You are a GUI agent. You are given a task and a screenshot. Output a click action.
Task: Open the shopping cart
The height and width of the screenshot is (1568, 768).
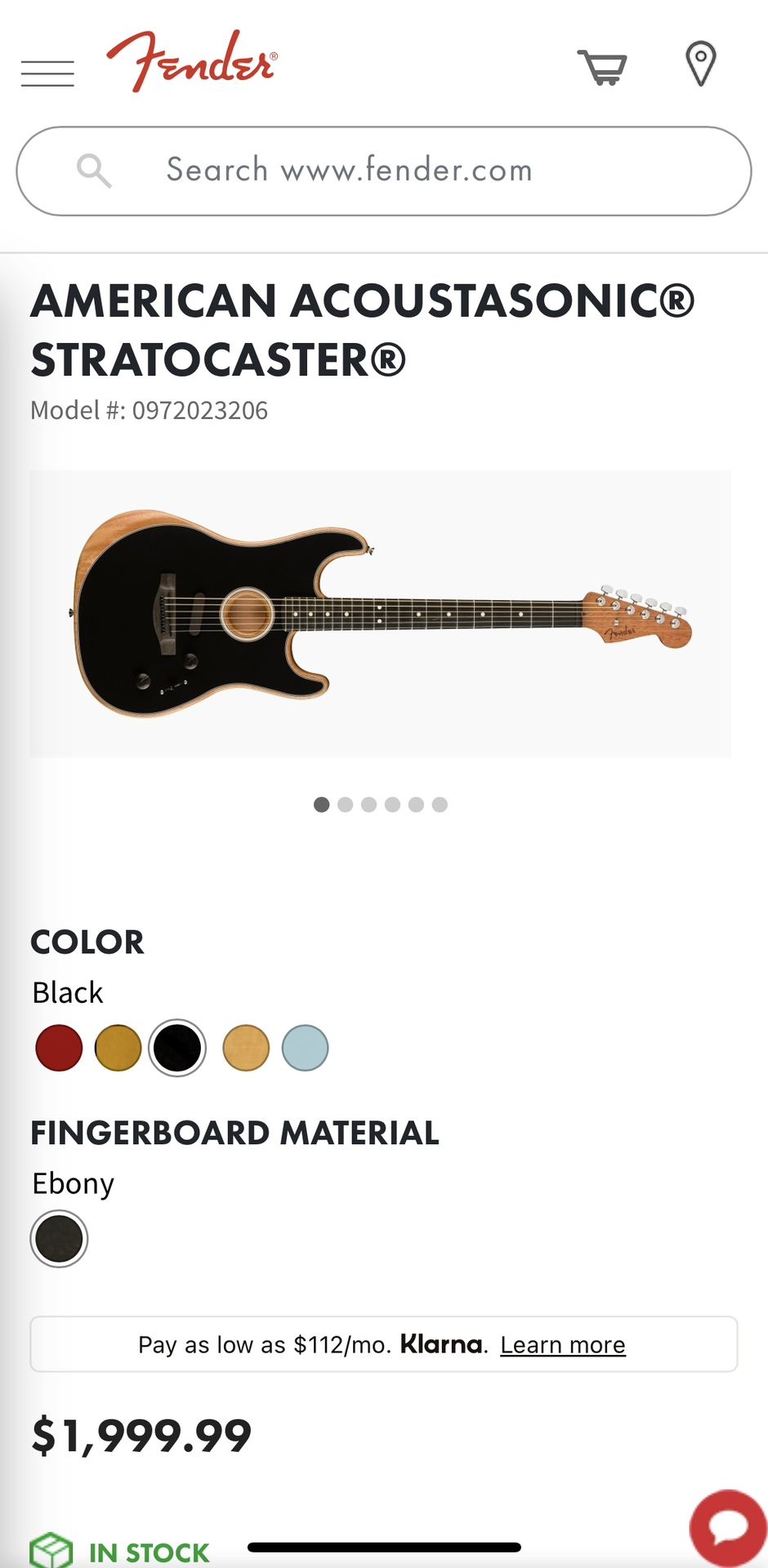coord(601,65)
